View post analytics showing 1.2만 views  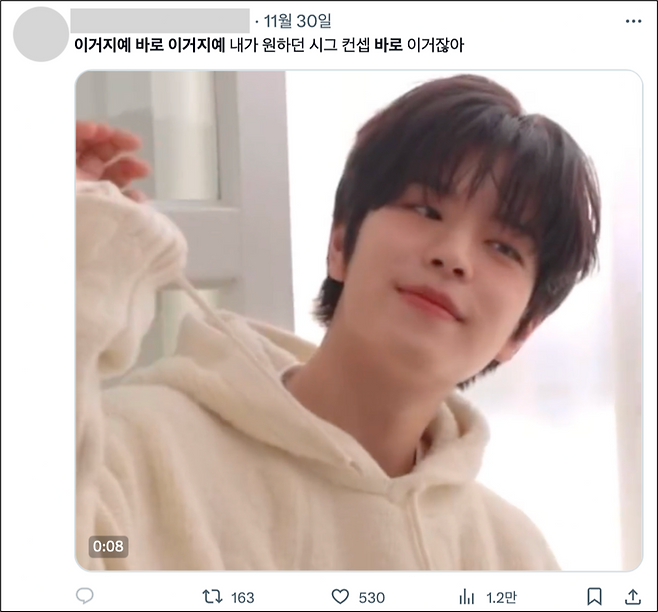pos(467,596)
